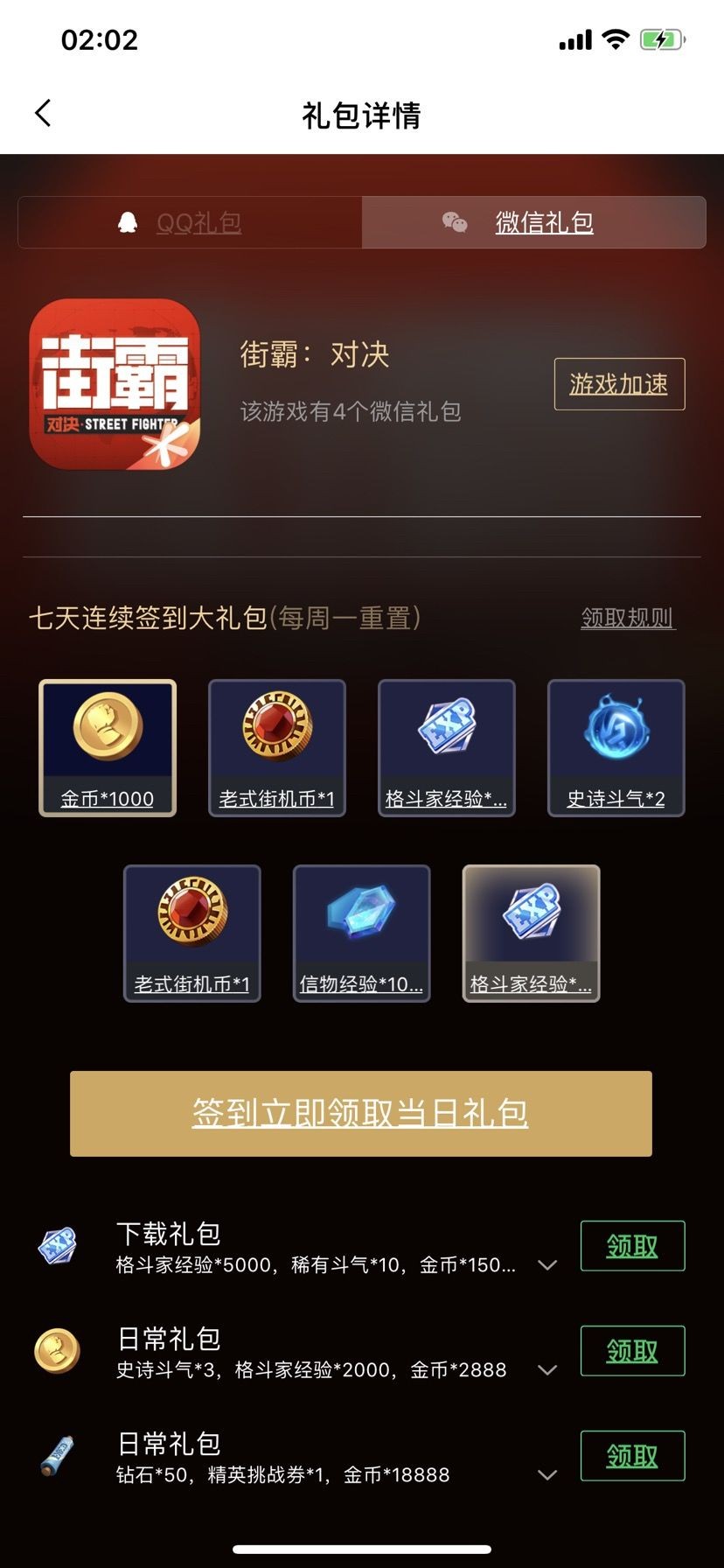Expand the 日常礼包 with 史诗斗气*3 details
This screenshot has width=724, height=1568.
point(547,1370)
